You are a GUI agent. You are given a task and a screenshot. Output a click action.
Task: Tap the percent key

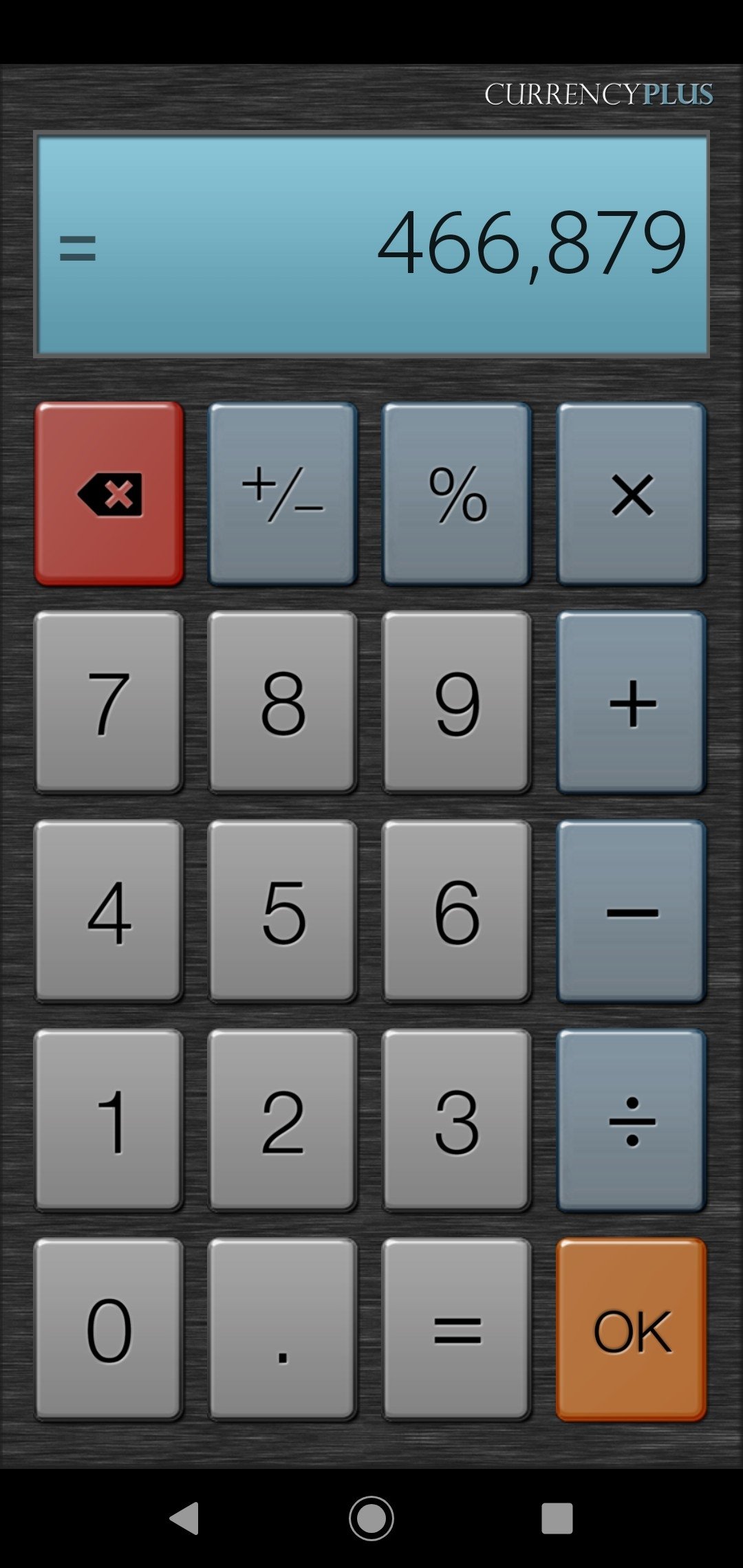[x=457, y=494]
